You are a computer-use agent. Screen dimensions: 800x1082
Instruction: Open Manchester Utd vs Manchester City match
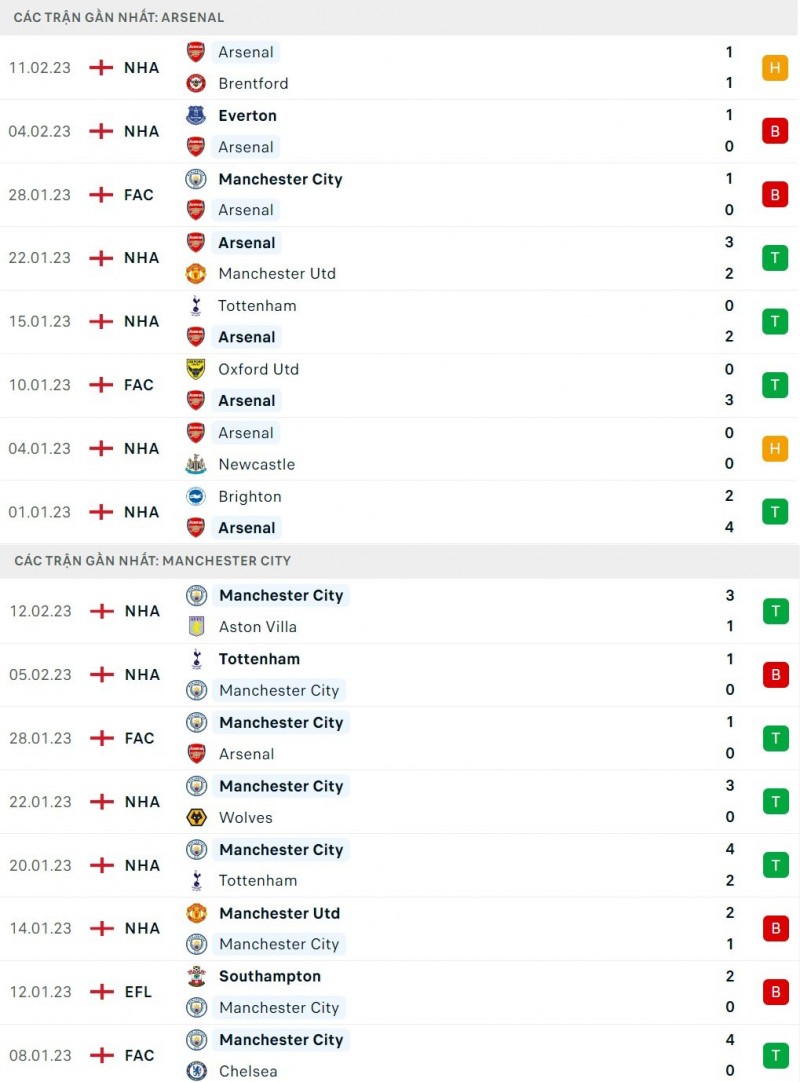coord(400,928)
